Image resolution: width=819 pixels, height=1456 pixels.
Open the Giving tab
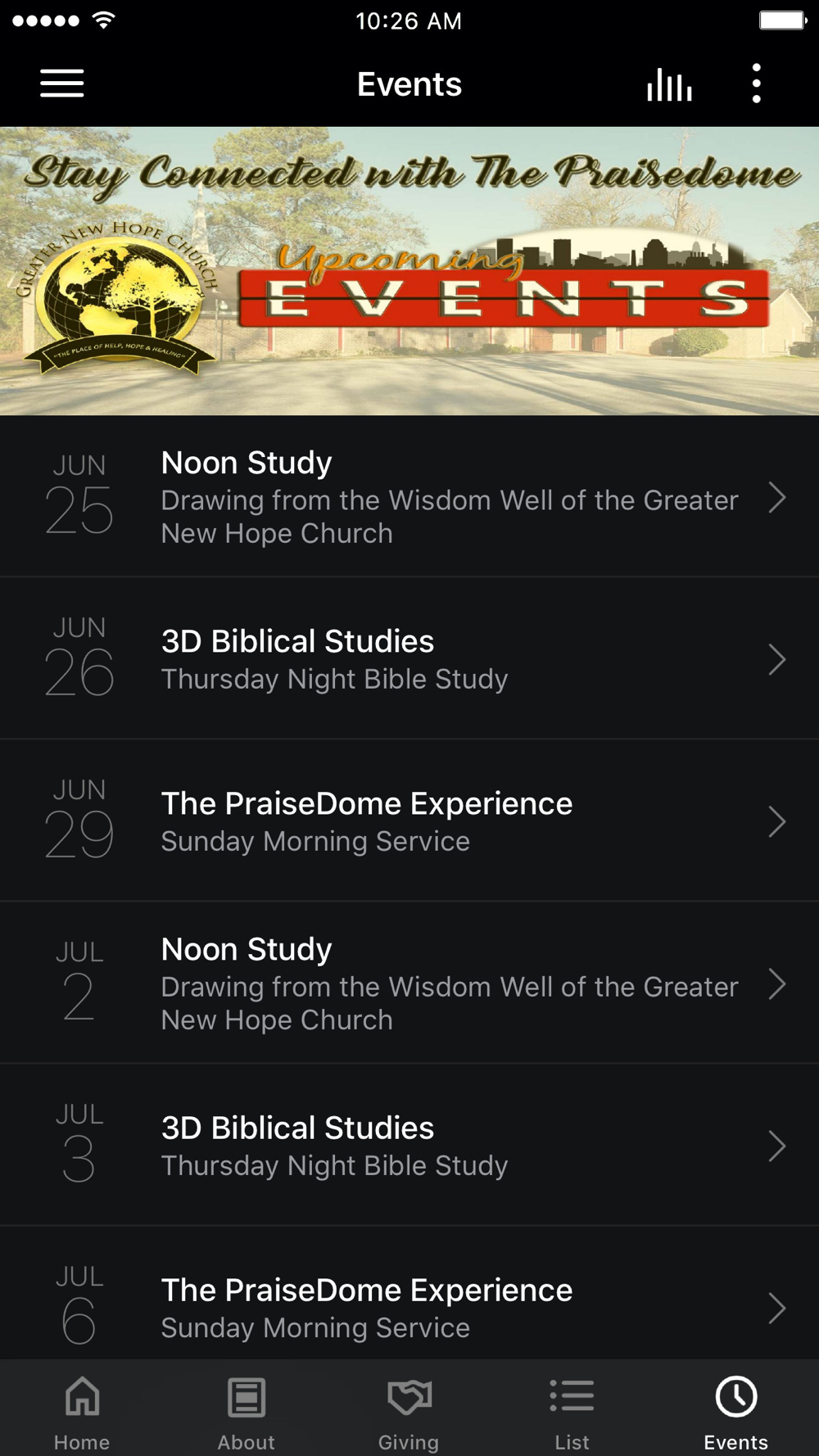click(409, 1410)
